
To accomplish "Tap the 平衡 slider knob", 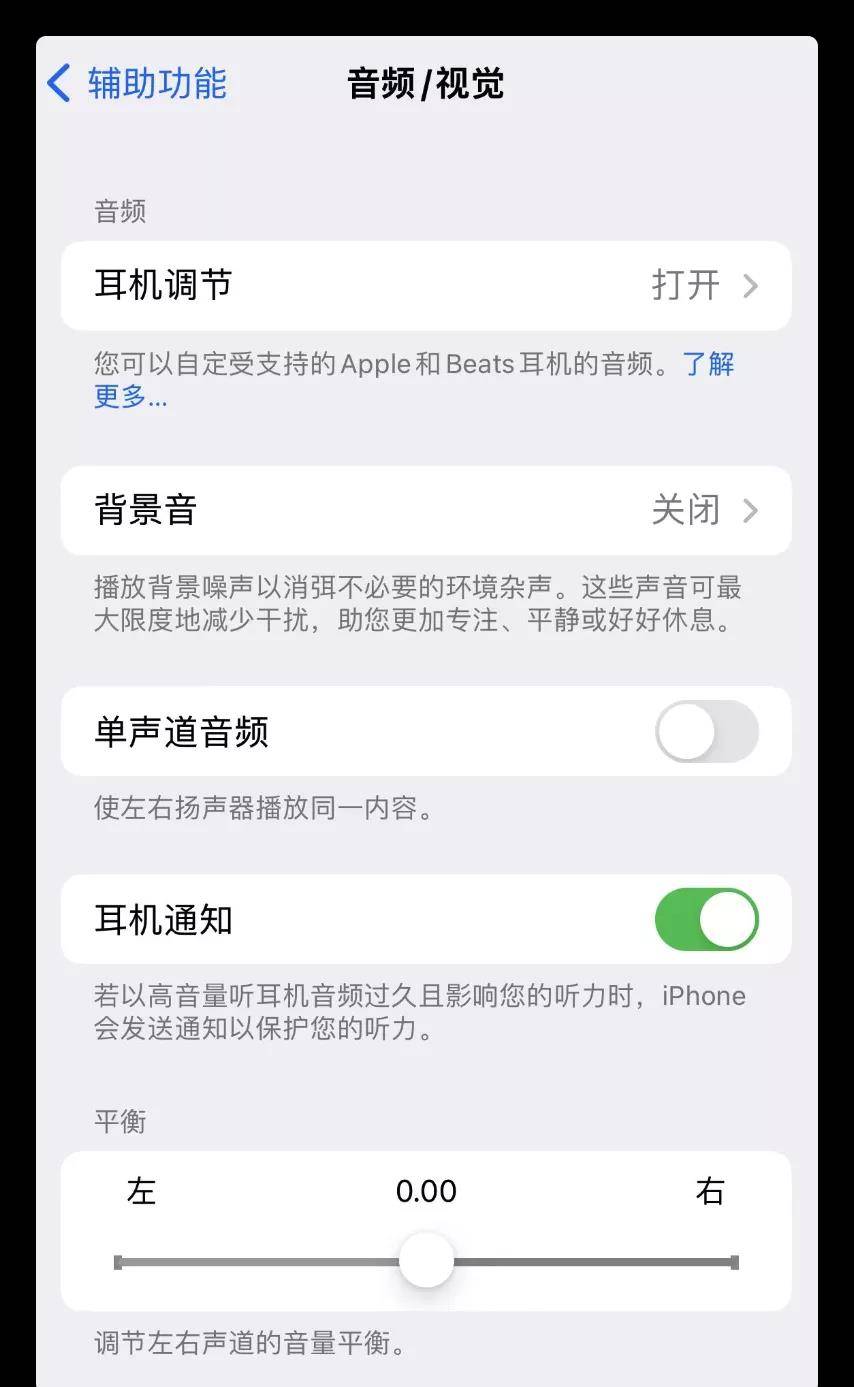I will tap(426, 1261).
